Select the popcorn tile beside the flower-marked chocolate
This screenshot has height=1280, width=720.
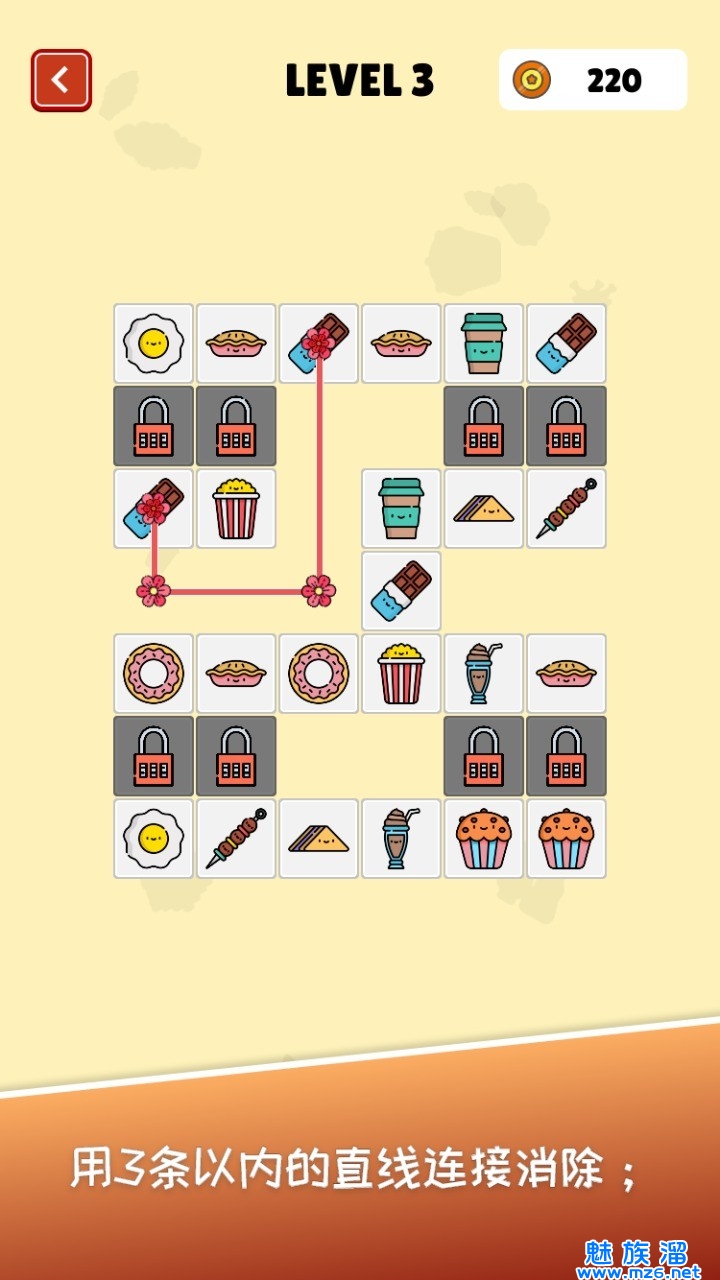click(x=236, y=508)
